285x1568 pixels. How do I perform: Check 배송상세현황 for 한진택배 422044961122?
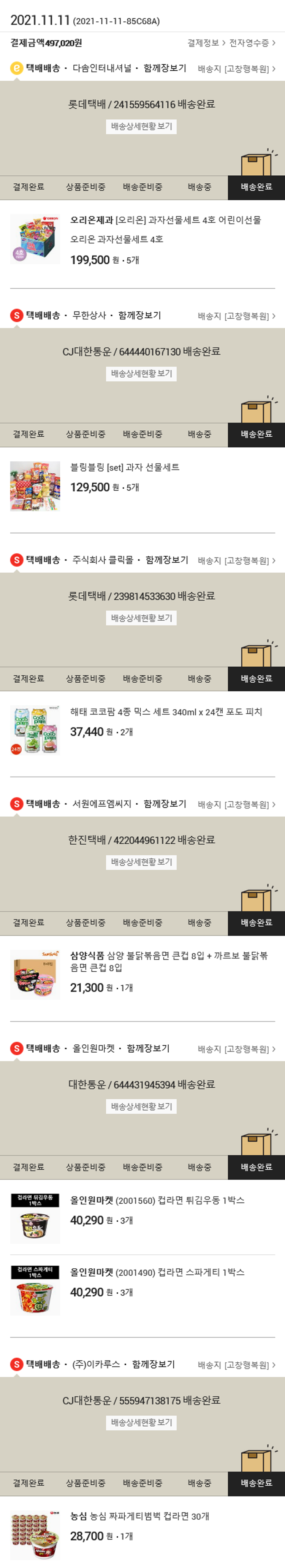coord(142,863)
